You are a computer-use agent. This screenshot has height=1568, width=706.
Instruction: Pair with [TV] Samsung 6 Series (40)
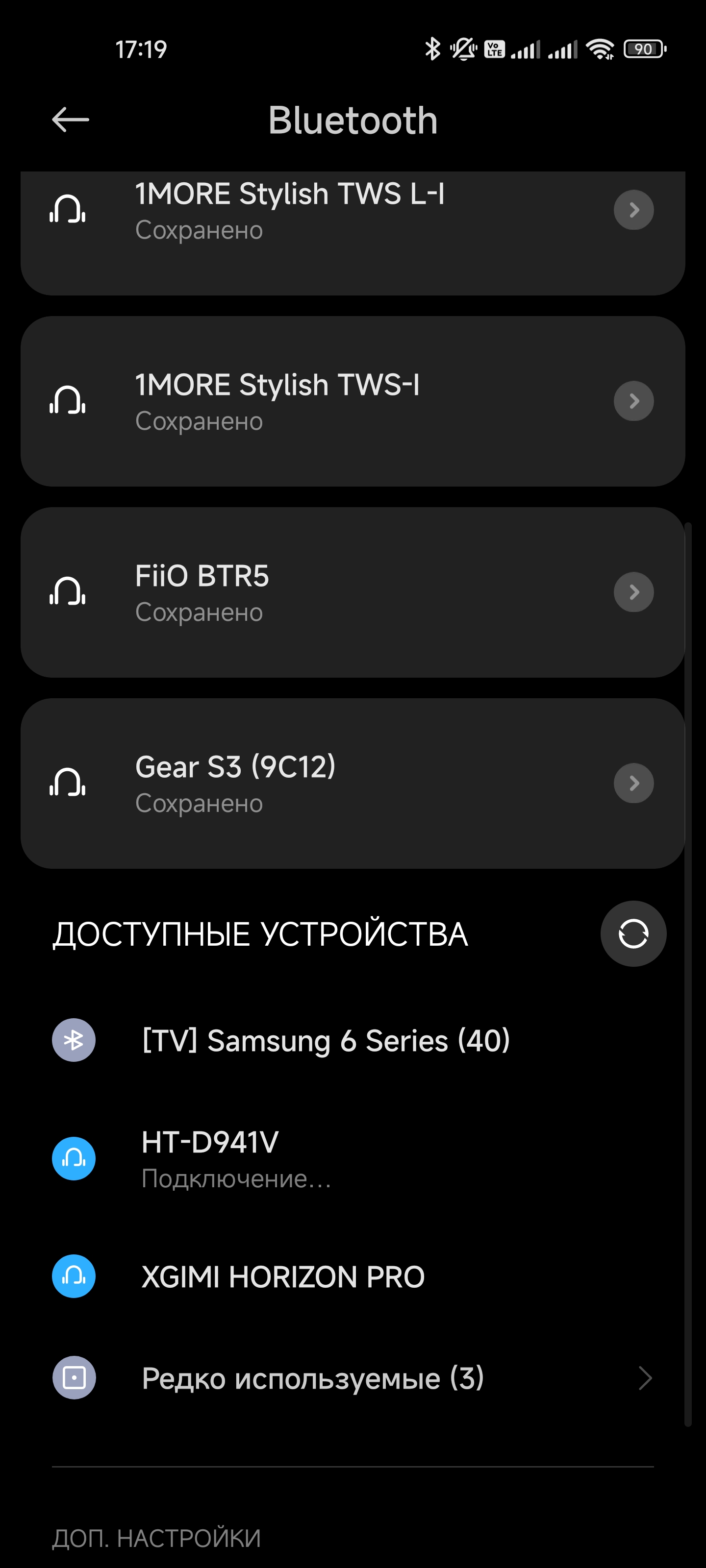coord(325,1040)
